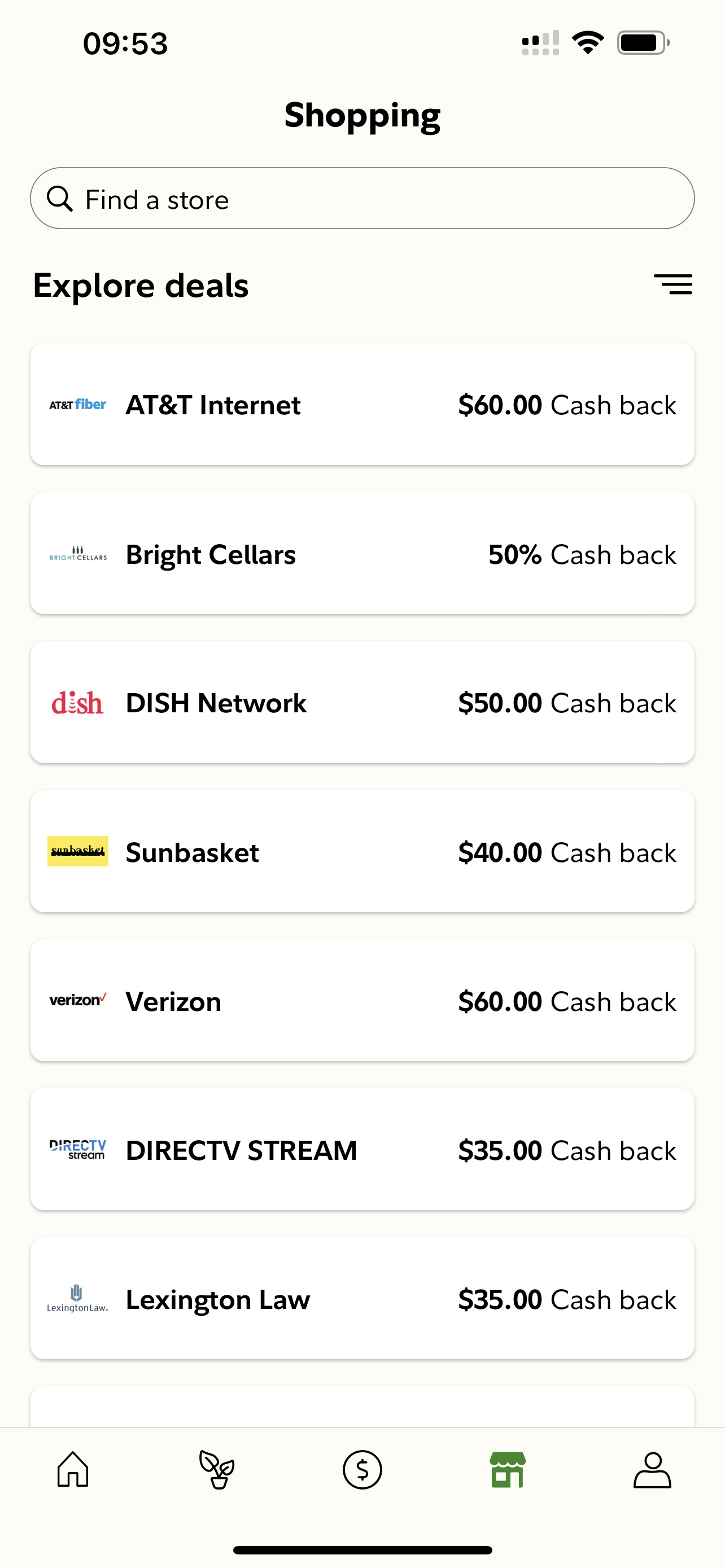Select the Bright Cellars cash back offer
Screen dimensions: 725x1568
tap(362, 553)
